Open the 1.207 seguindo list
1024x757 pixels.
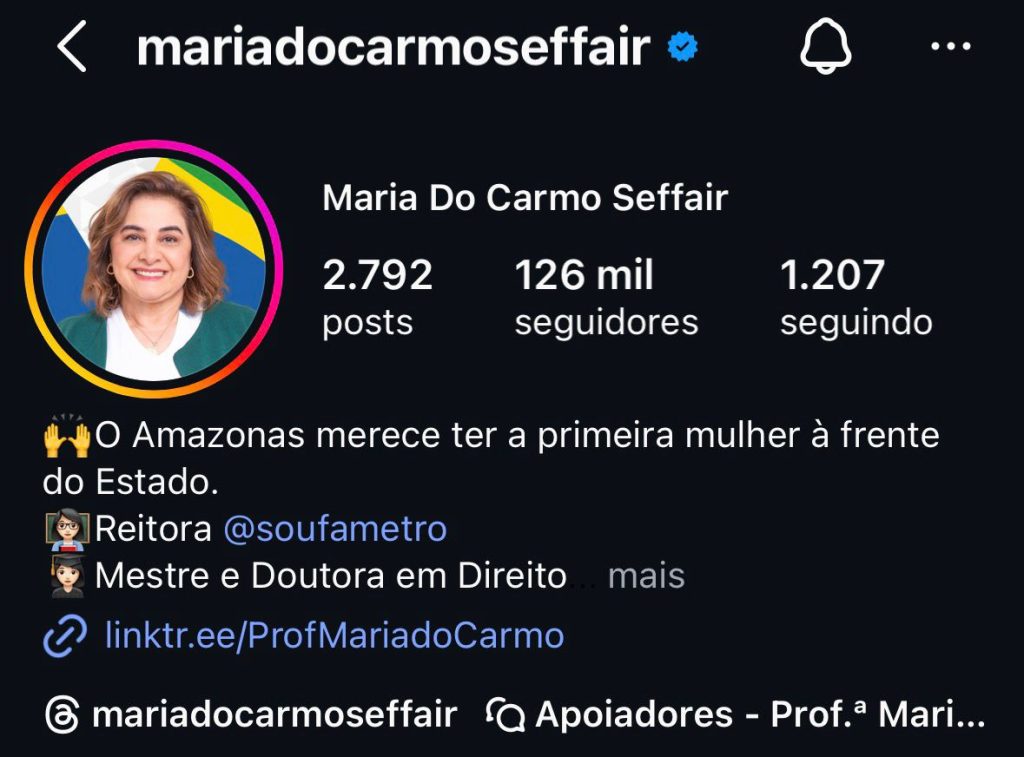tap(855, 297)
